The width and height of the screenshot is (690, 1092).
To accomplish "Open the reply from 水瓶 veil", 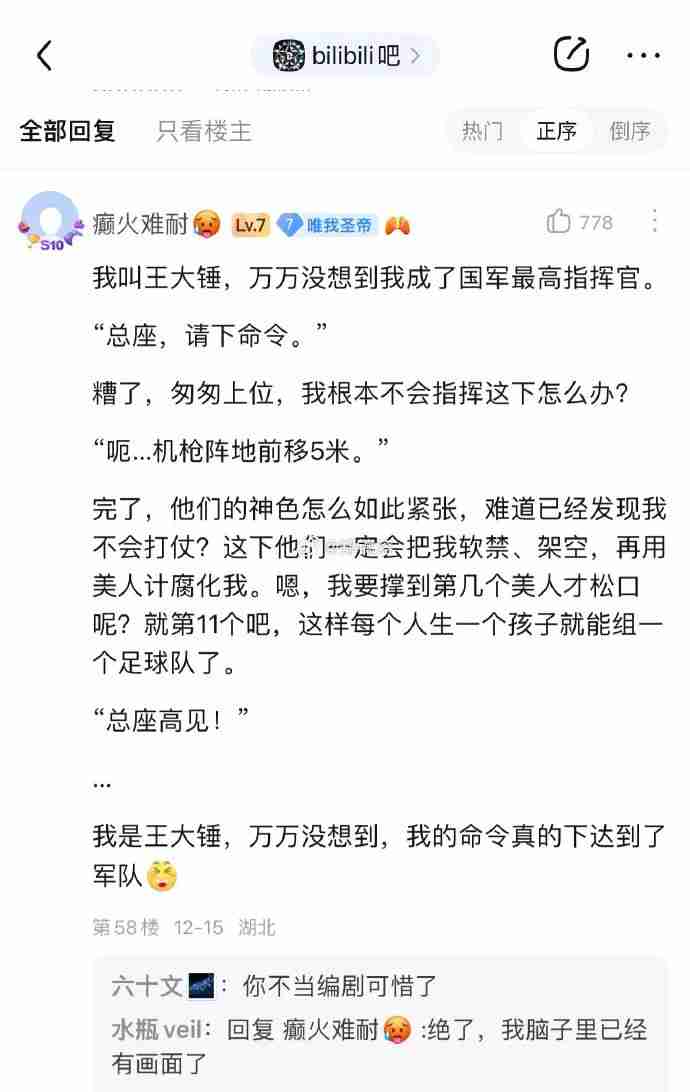I will point(380,1046).
